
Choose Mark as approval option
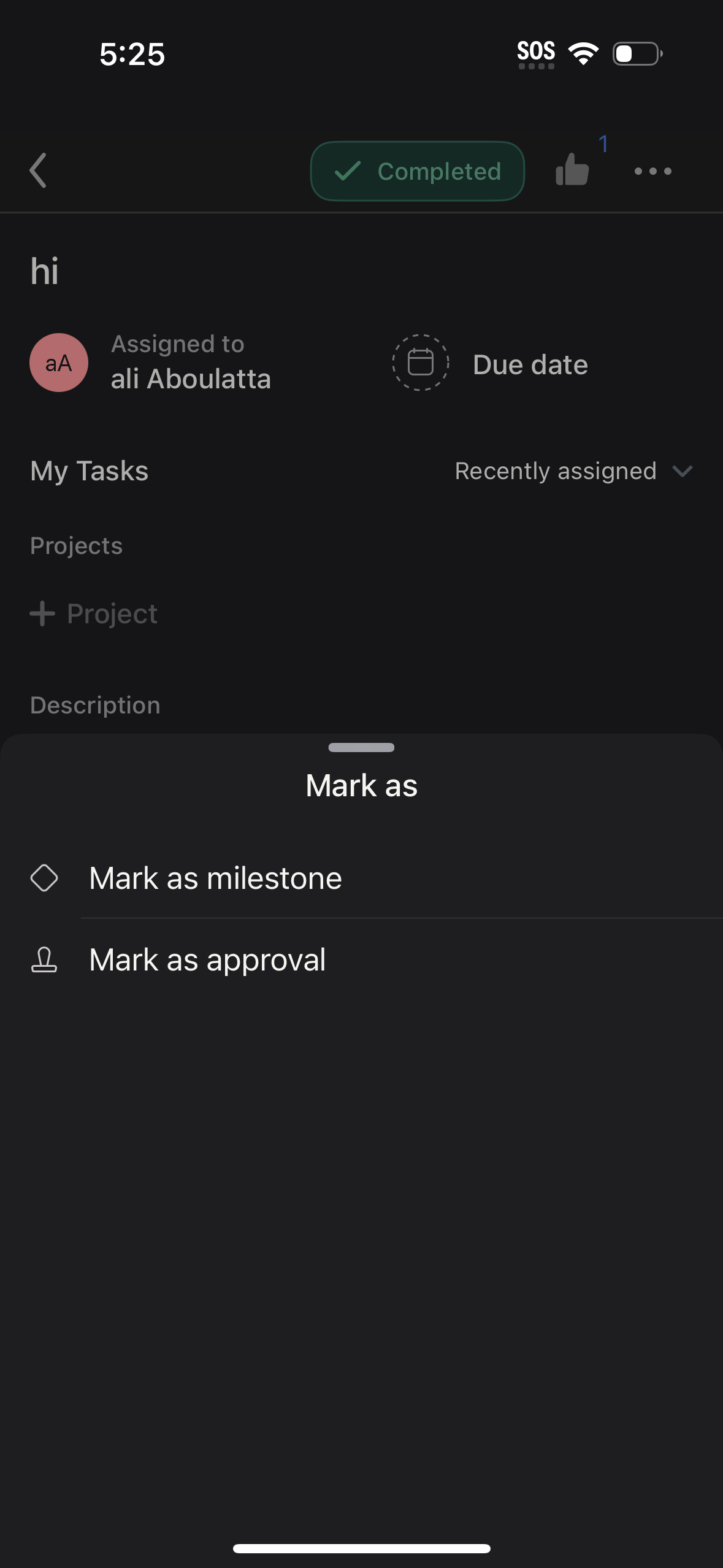click(x=207, y=959)
